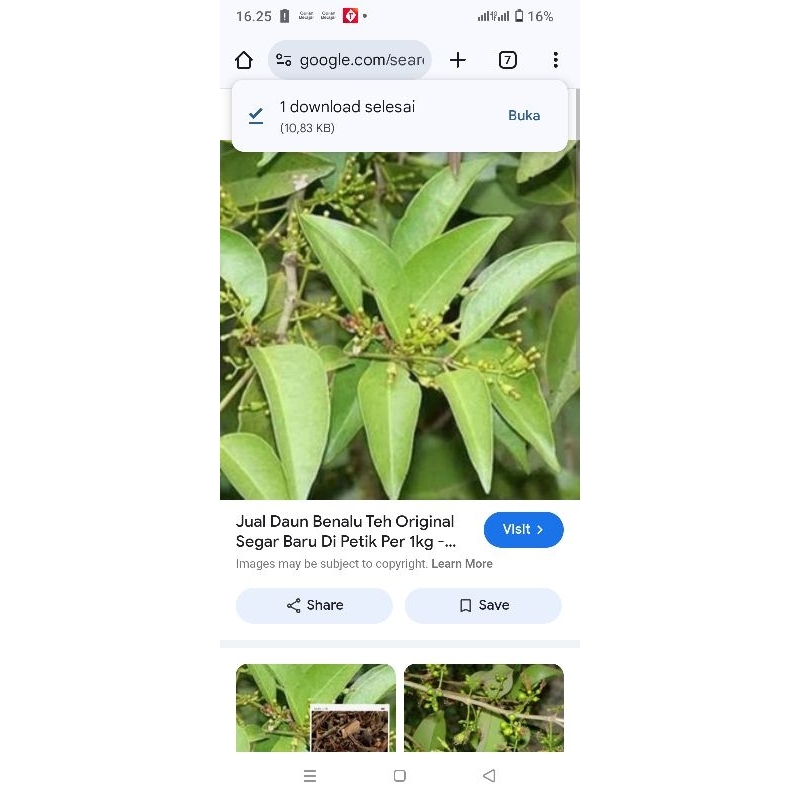800x800 pixels.
Task: Save this image to collections
Action: (x=483, y=606)
